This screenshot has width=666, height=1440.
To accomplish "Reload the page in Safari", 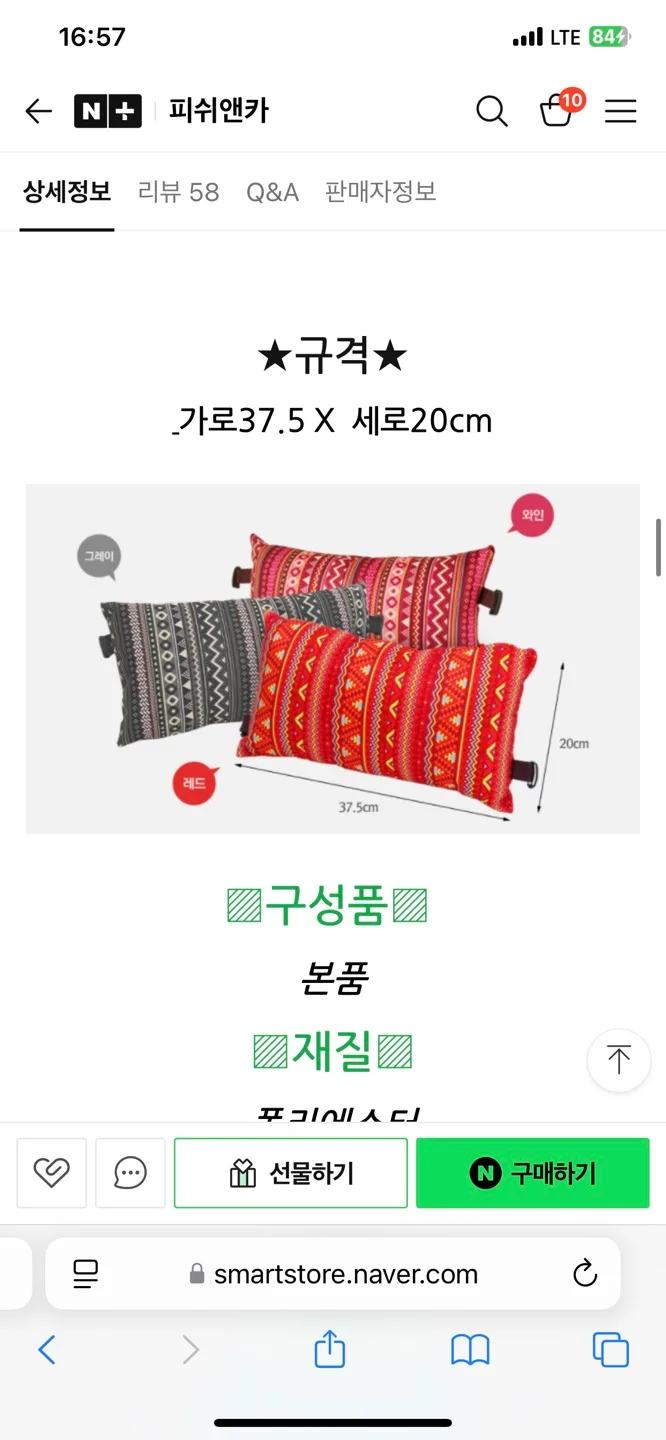I will click(584, 1274).
